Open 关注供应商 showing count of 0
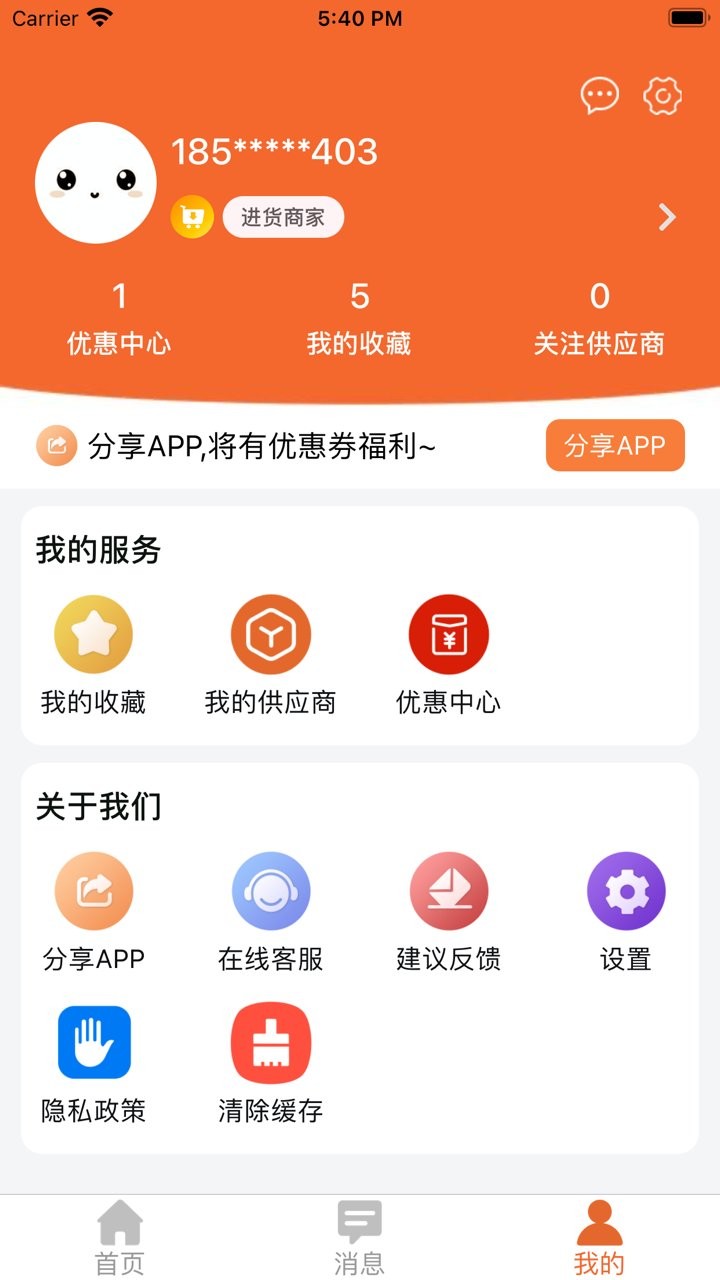The width and height of the screenshot is (720, 1280). coord(600,315)
